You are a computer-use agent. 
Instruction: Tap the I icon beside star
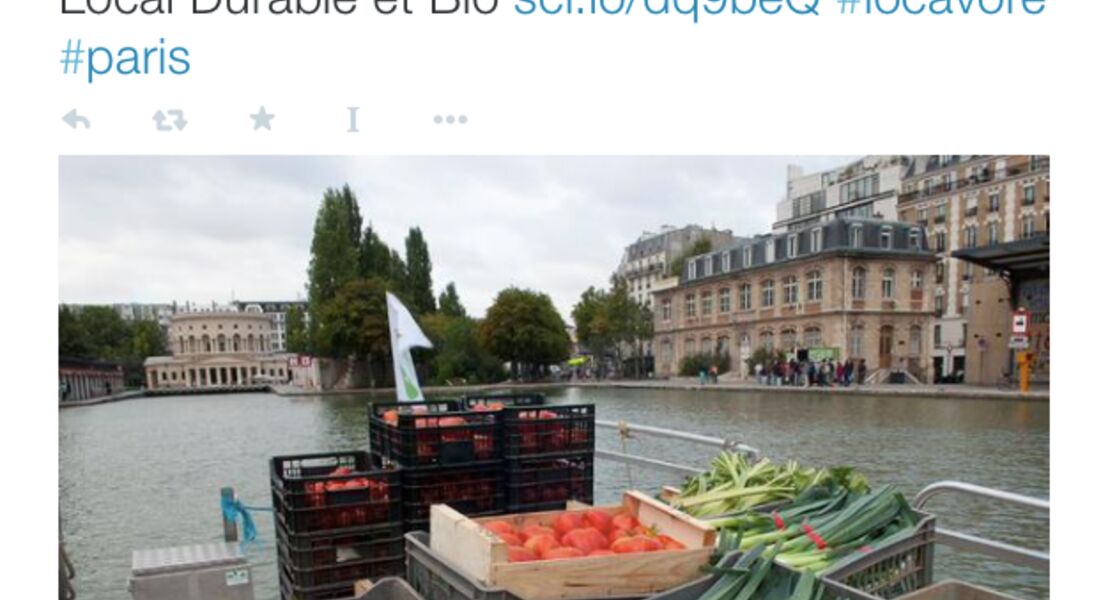coord(352,120)
